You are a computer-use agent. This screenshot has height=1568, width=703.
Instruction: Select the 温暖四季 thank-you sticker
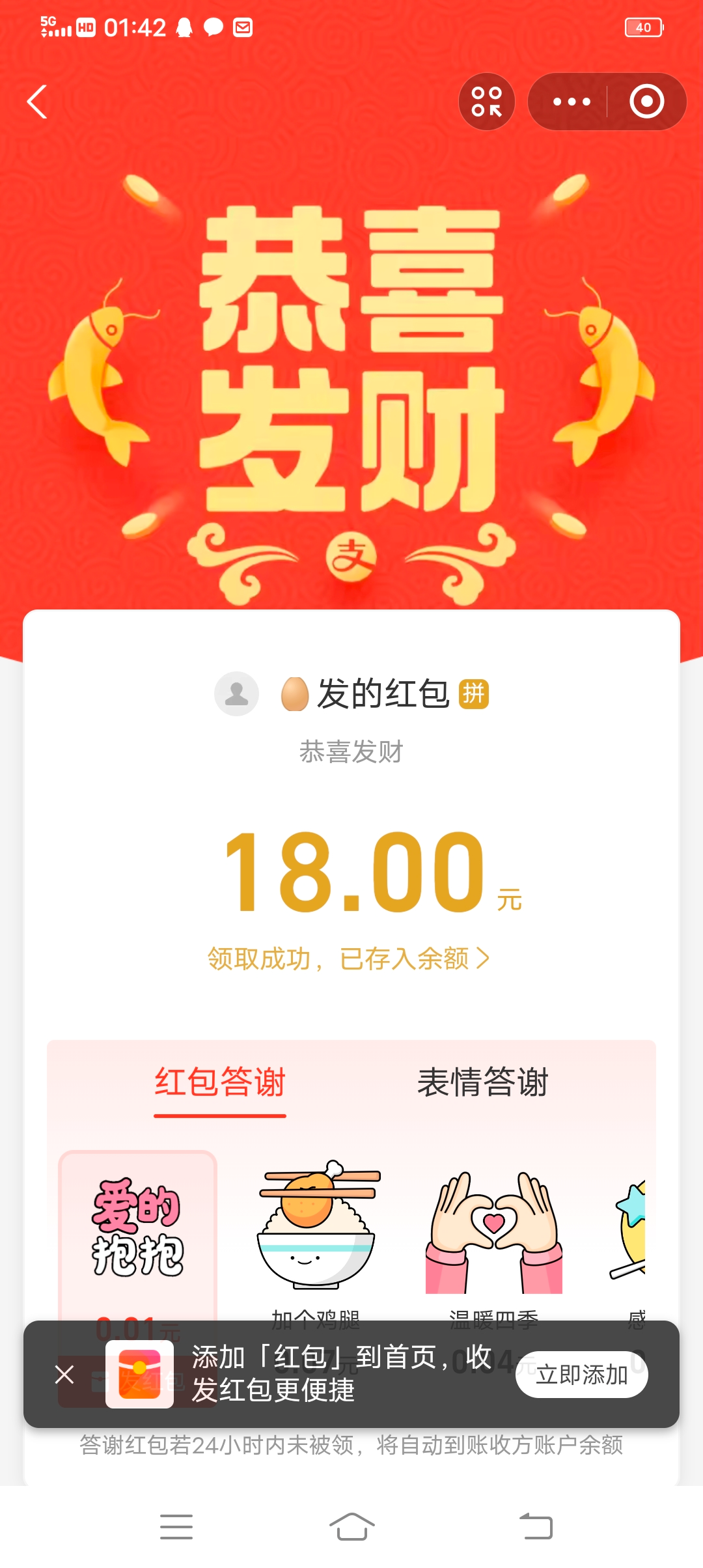coord(498,1231)
